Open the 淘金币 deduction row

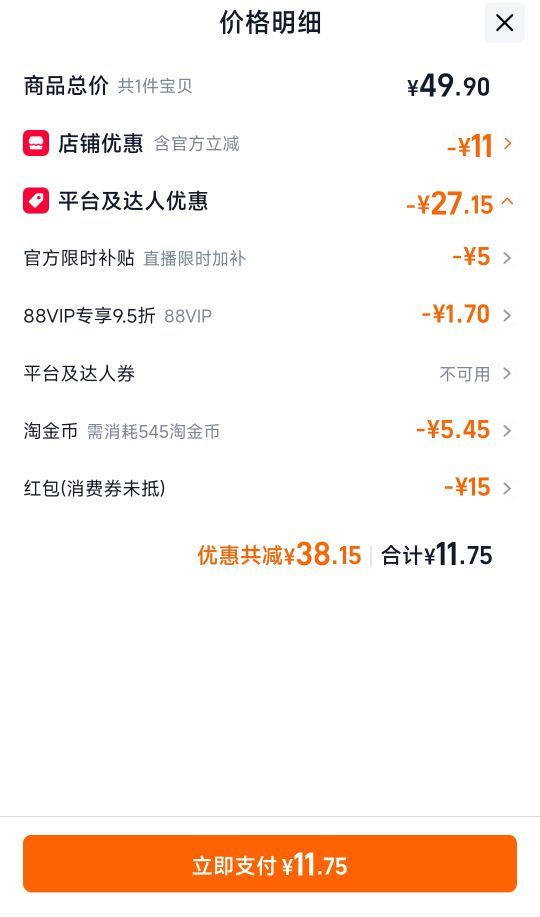click(x=268, y=431)
